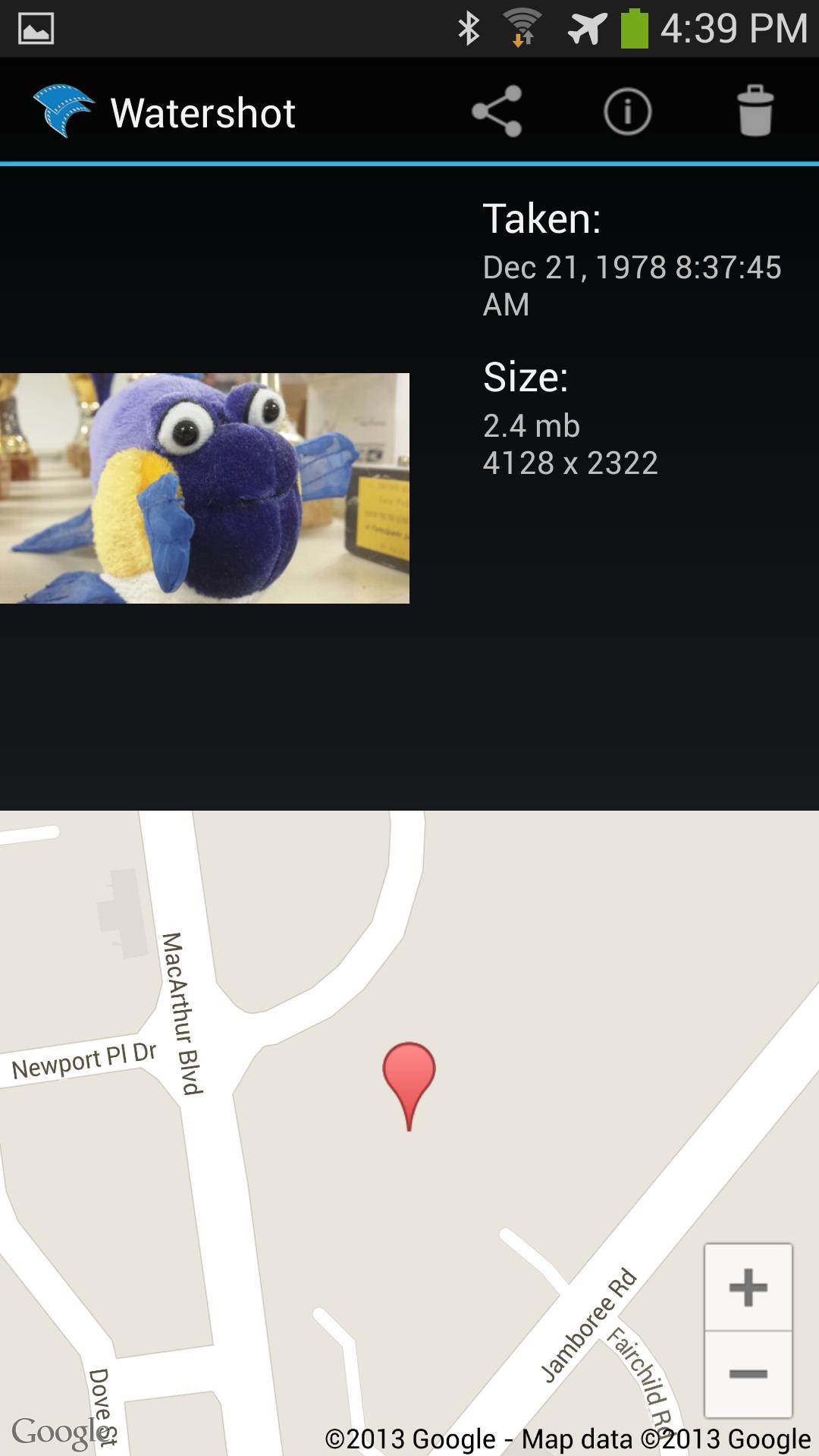Share the photo via share icon
Viewport: 819px width, 1456px height.
[x=497, y=111]
